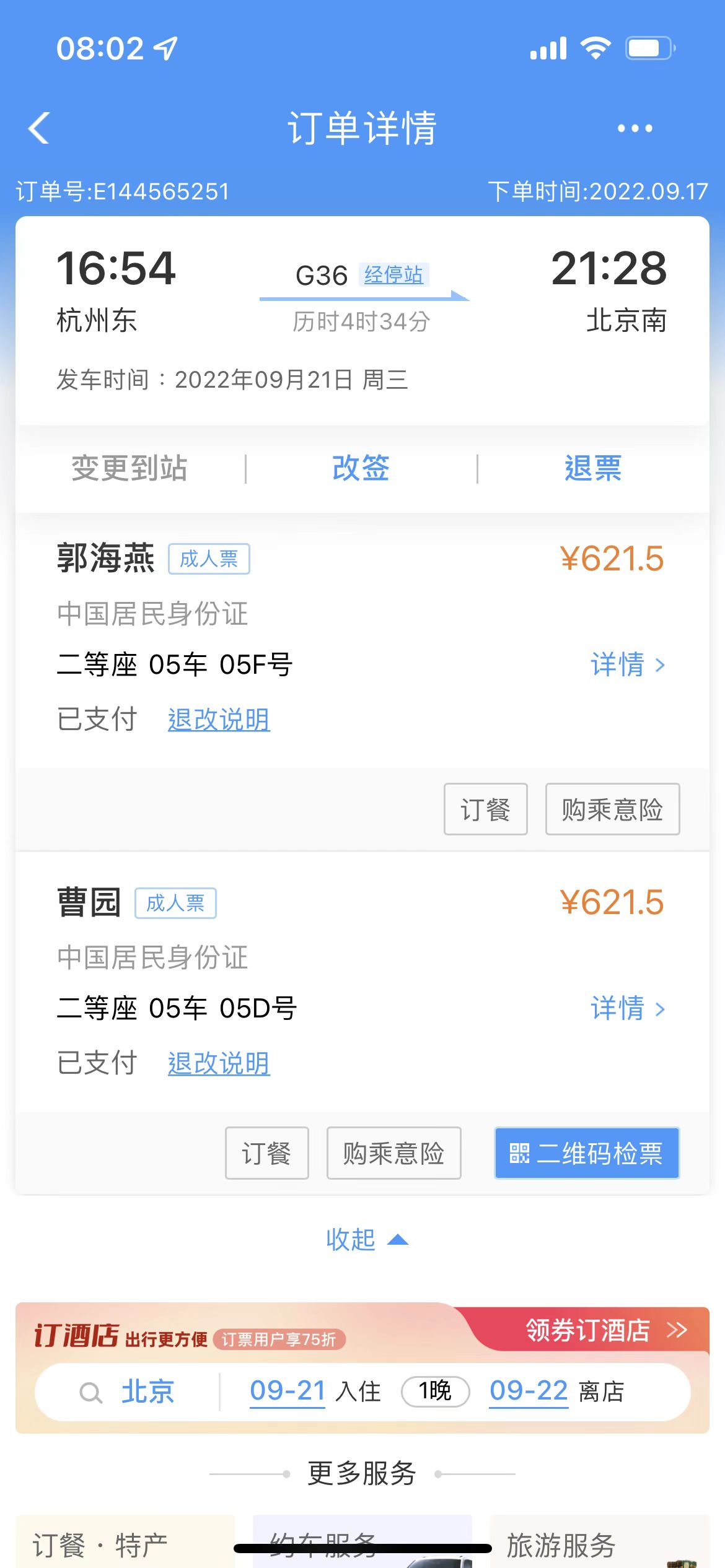The width and height of the screenshot is (725, 1568).
Task: Read 退改说明 under 郭海燕's ticket
Action: point(219,720)
